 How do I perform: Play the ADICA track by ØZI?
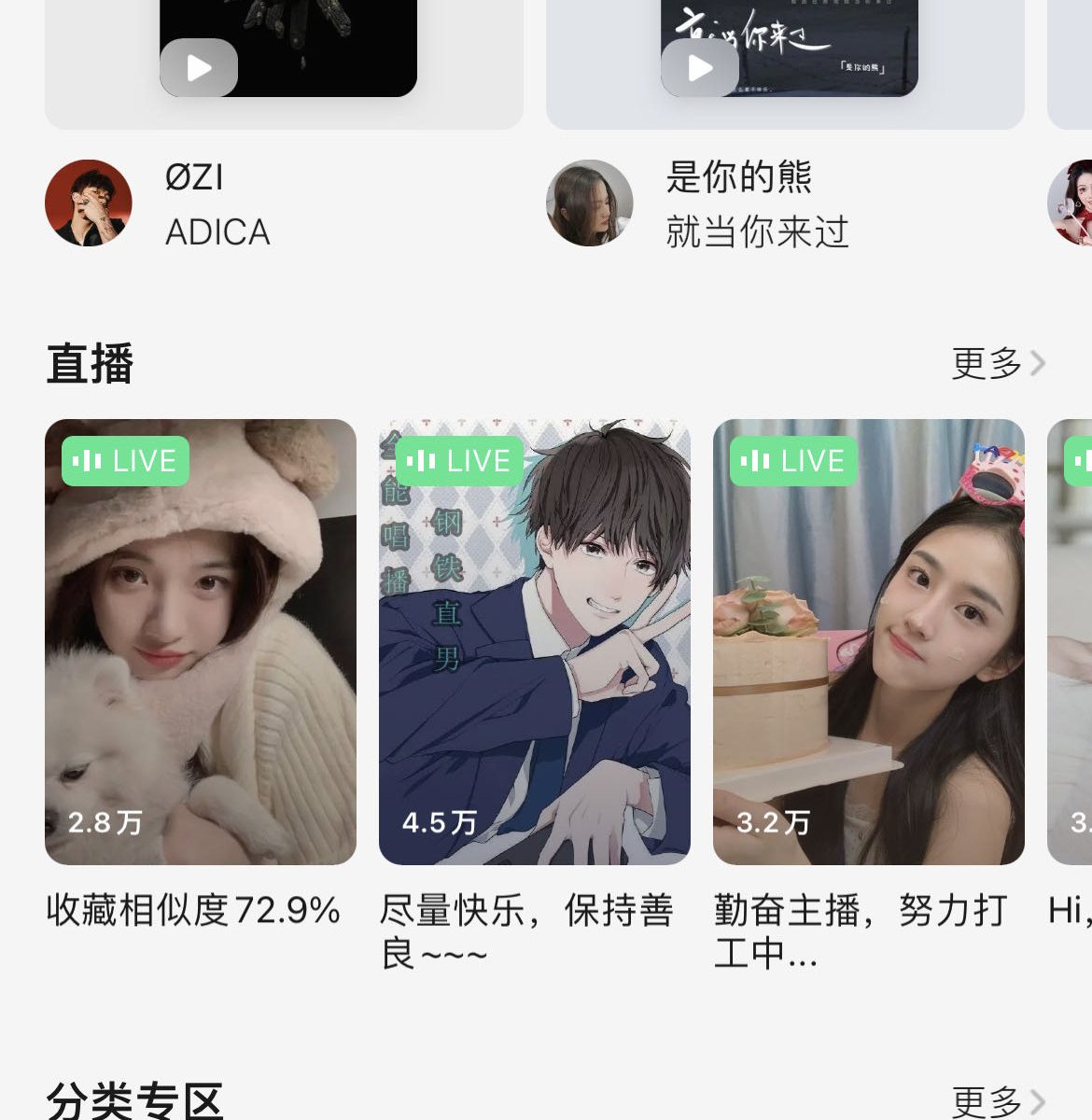tap(199, 68)
